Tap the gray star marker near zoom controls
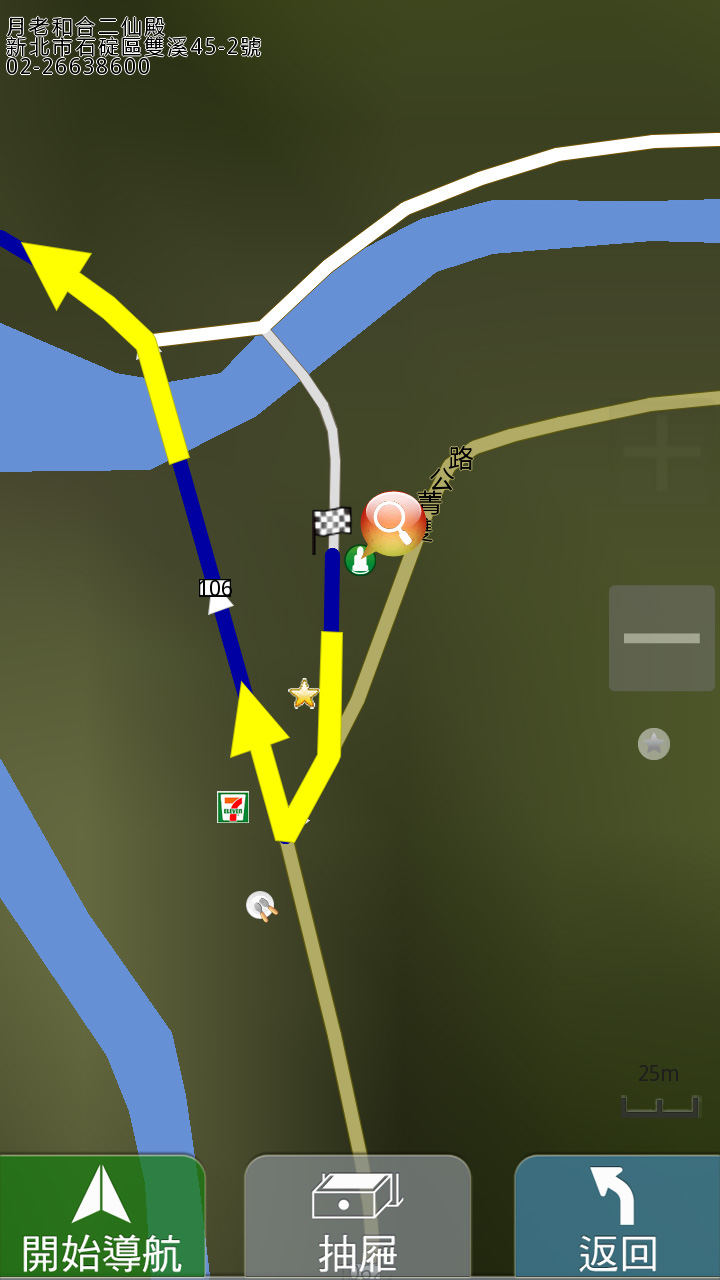 pyautogui.click(x=653, y=743)
